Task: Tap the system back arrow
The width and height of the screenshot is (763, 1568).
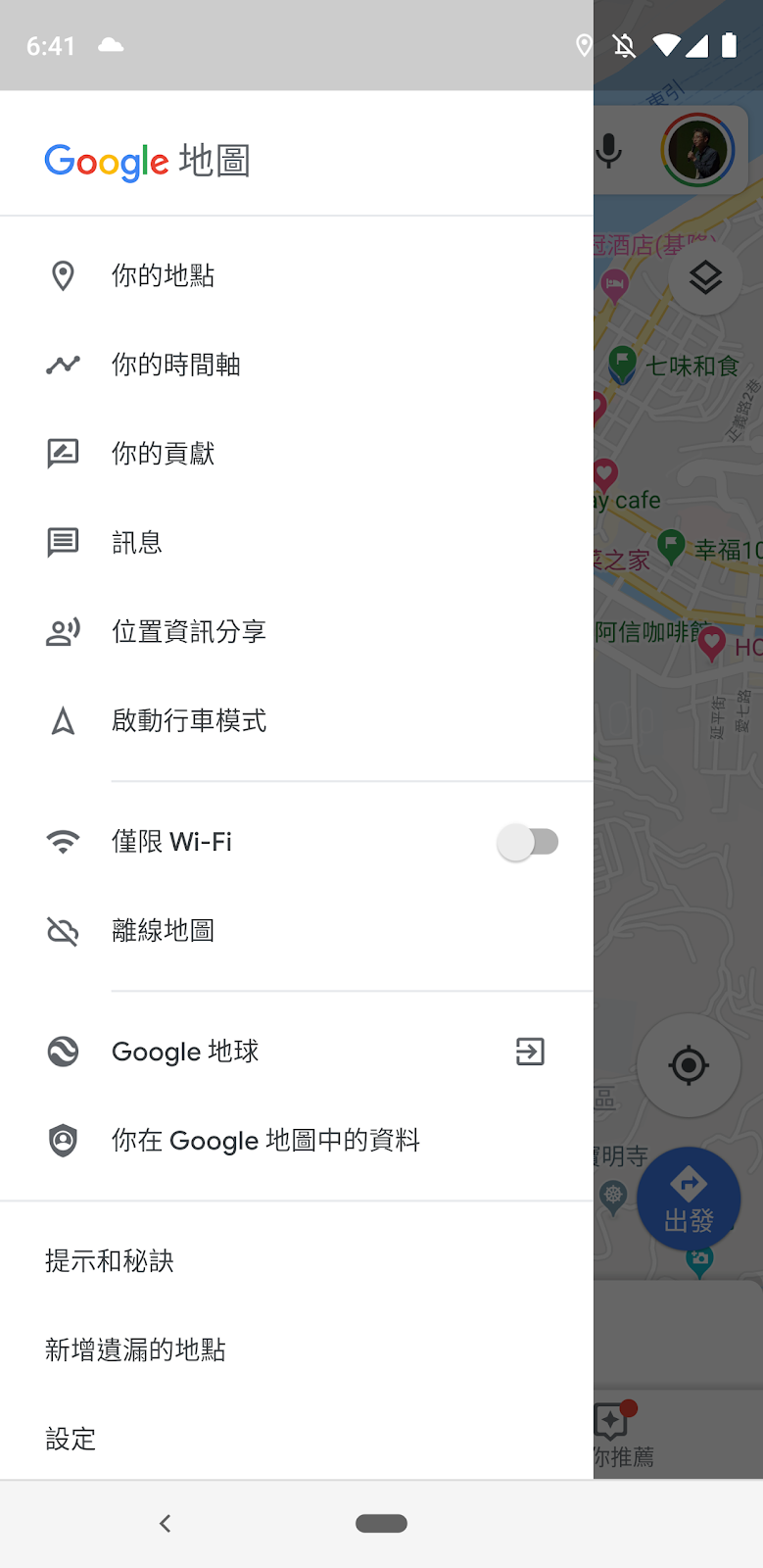Action: tap(166, 1523)
